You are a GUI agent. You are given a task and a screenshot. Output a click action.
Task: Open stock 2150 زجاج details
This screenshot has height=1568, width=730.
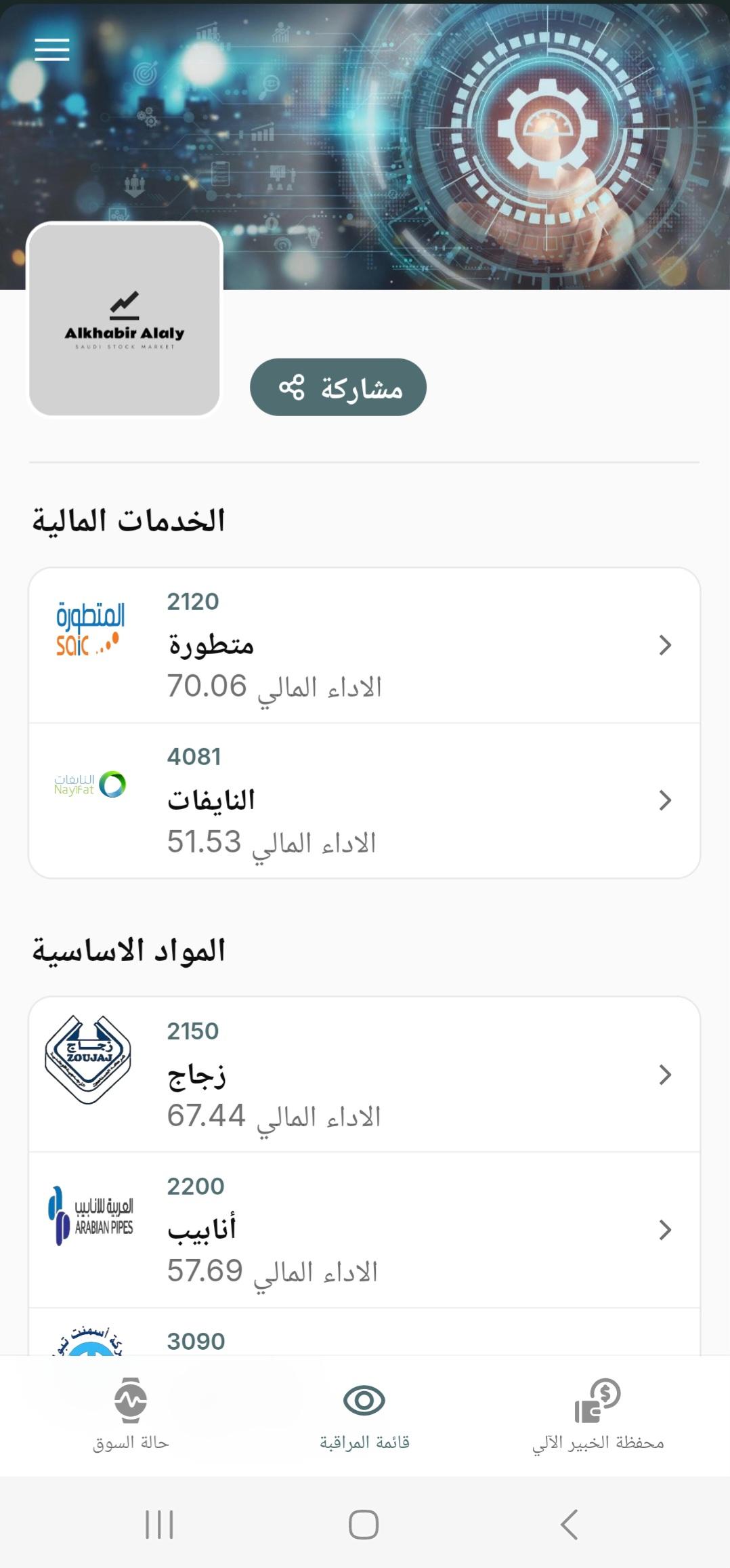pos(364,1075)
